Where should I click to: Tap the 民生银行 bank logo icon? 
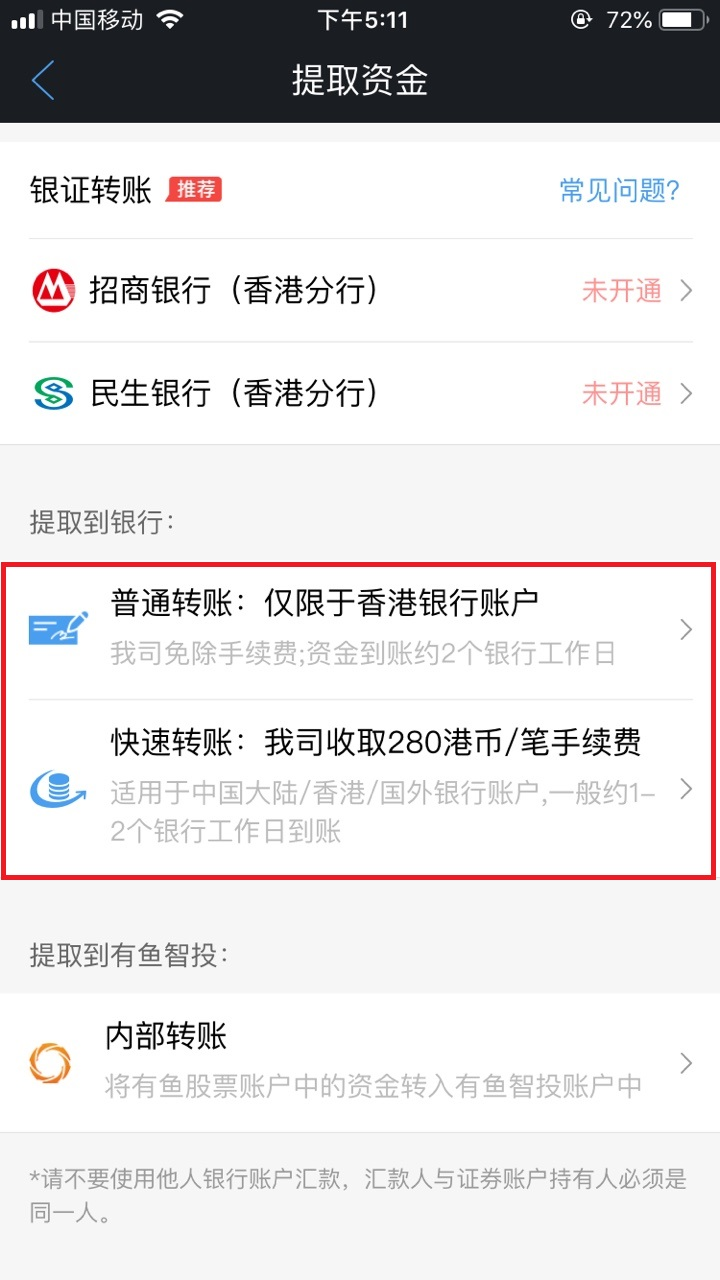tap(53, 394)
